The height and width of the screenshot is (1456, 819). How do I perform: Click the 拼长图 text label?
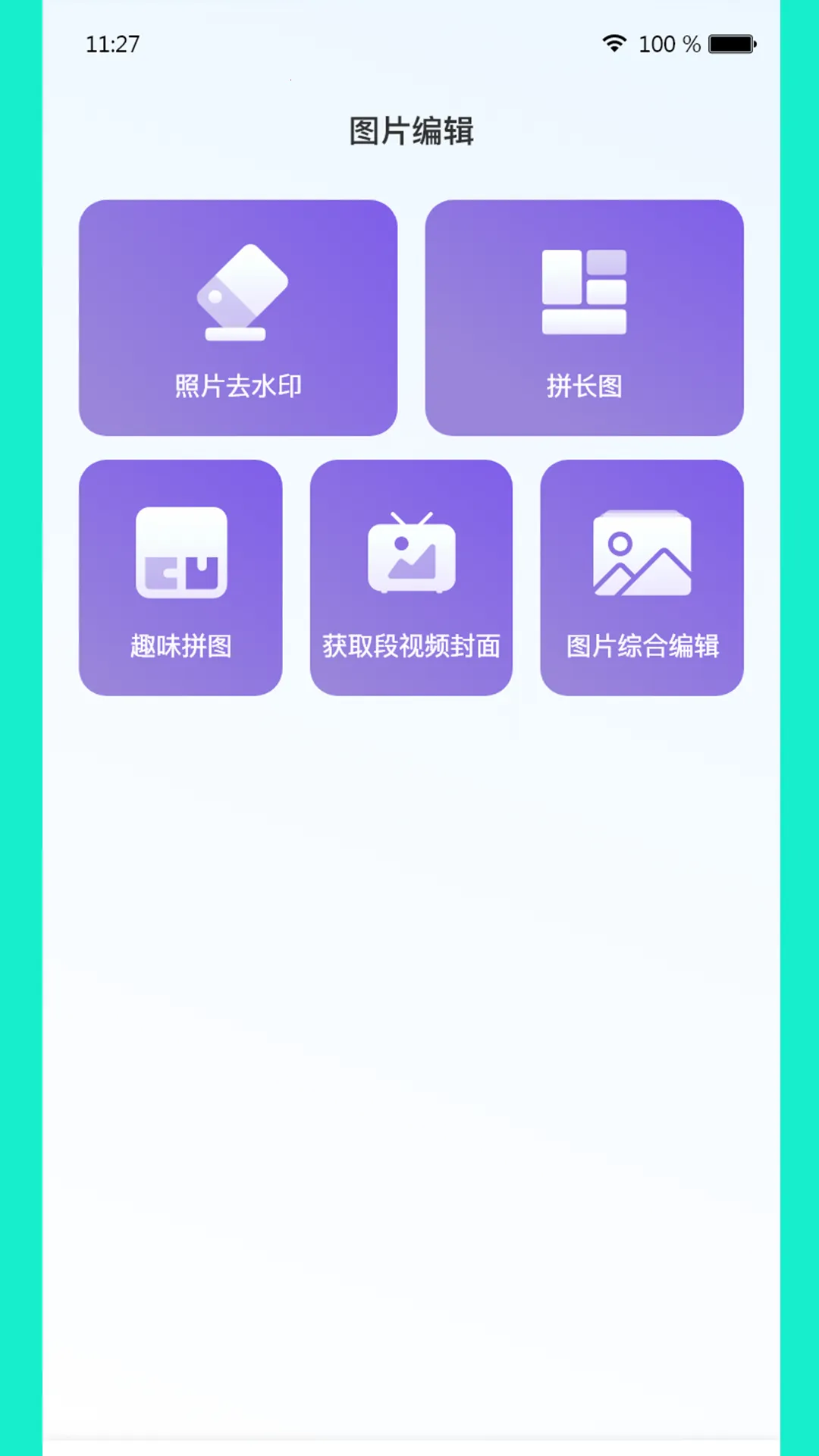coord(583,386)
